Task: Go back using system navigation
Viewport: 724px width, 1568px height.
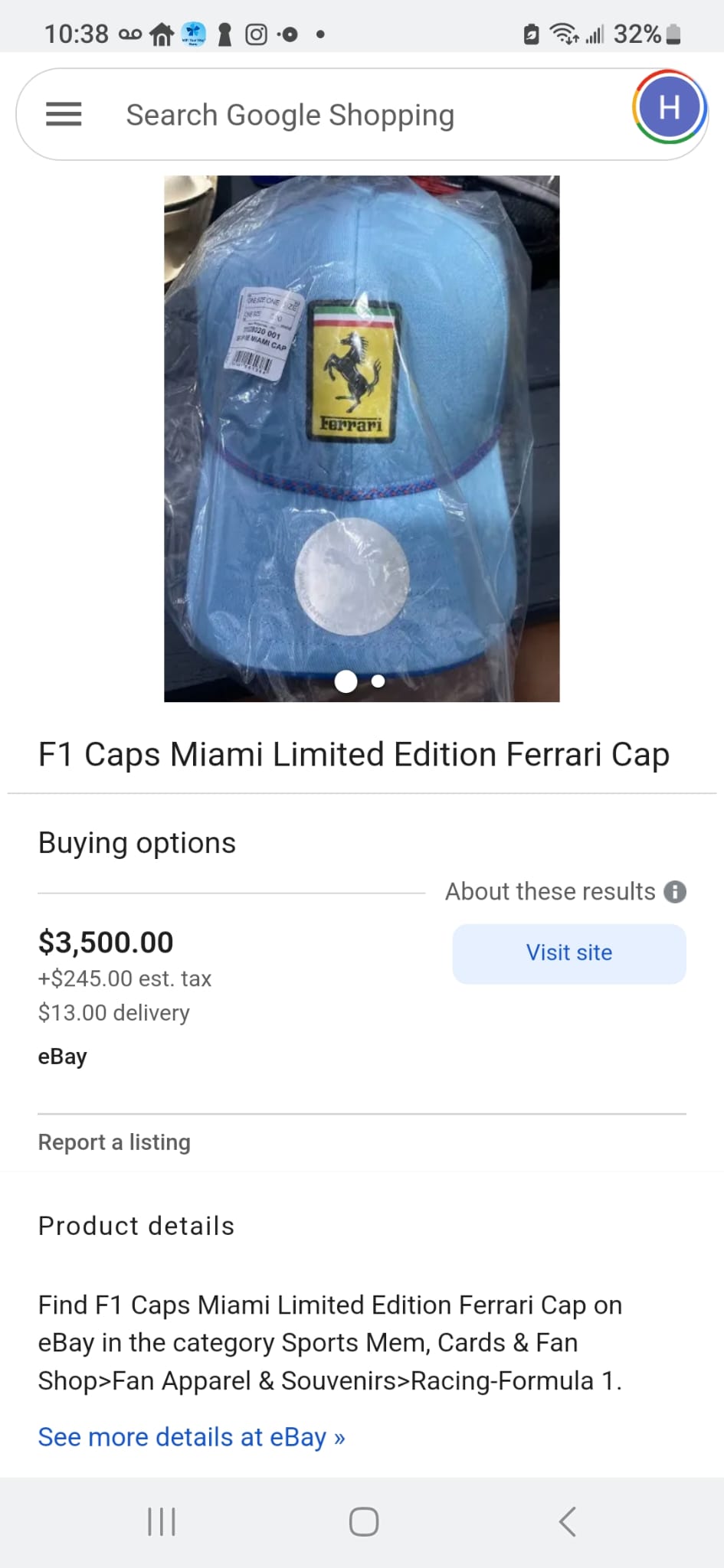Action: pyautogui.click(x=568, y=1522)
